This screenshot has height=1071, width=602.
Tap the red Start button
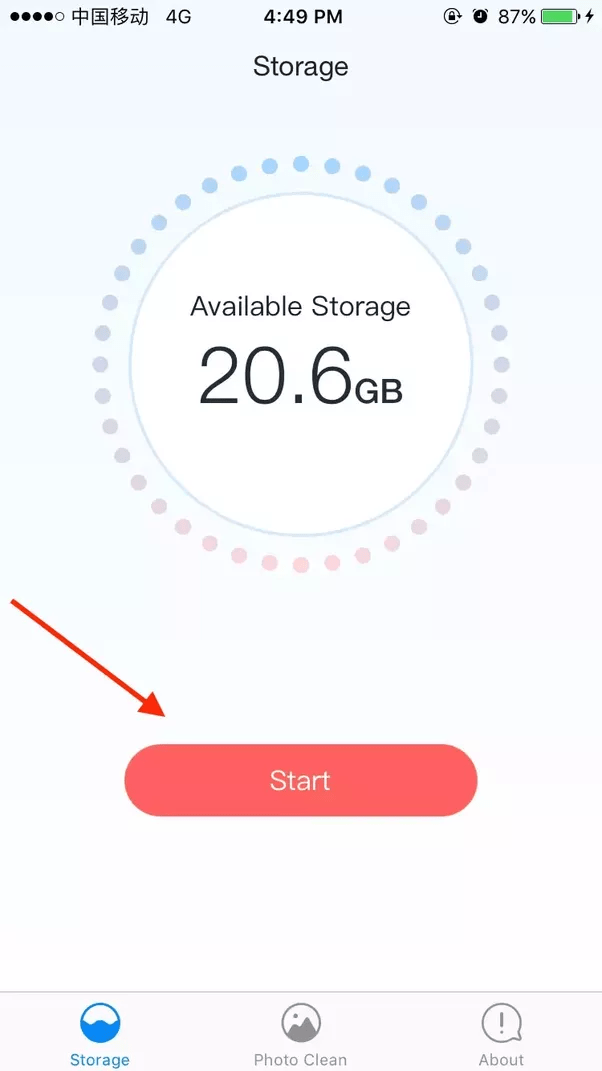(300, 780)
